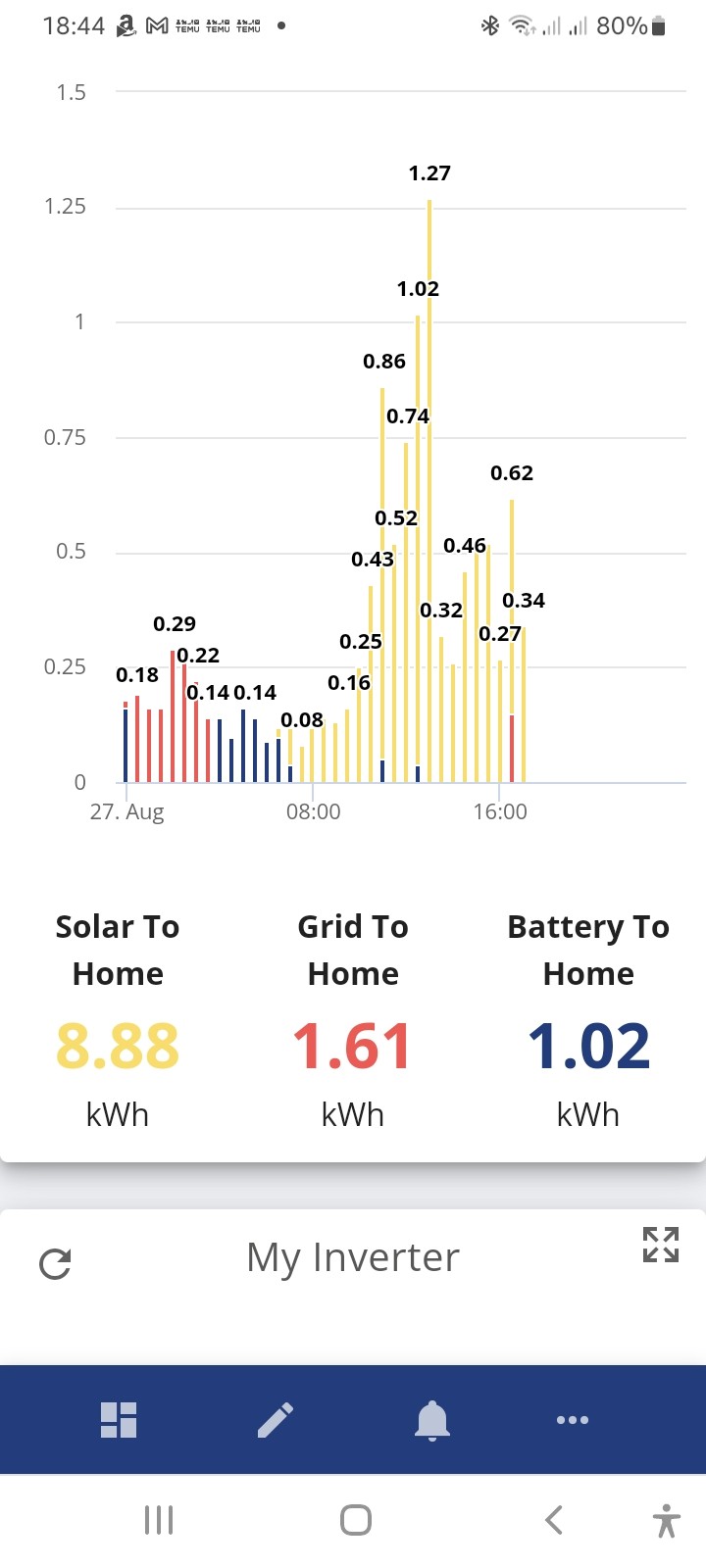Open the pencil edit tab
Image resolution: width=706 pixels, height=1568 pixels.
click(x=276, y=1420)
